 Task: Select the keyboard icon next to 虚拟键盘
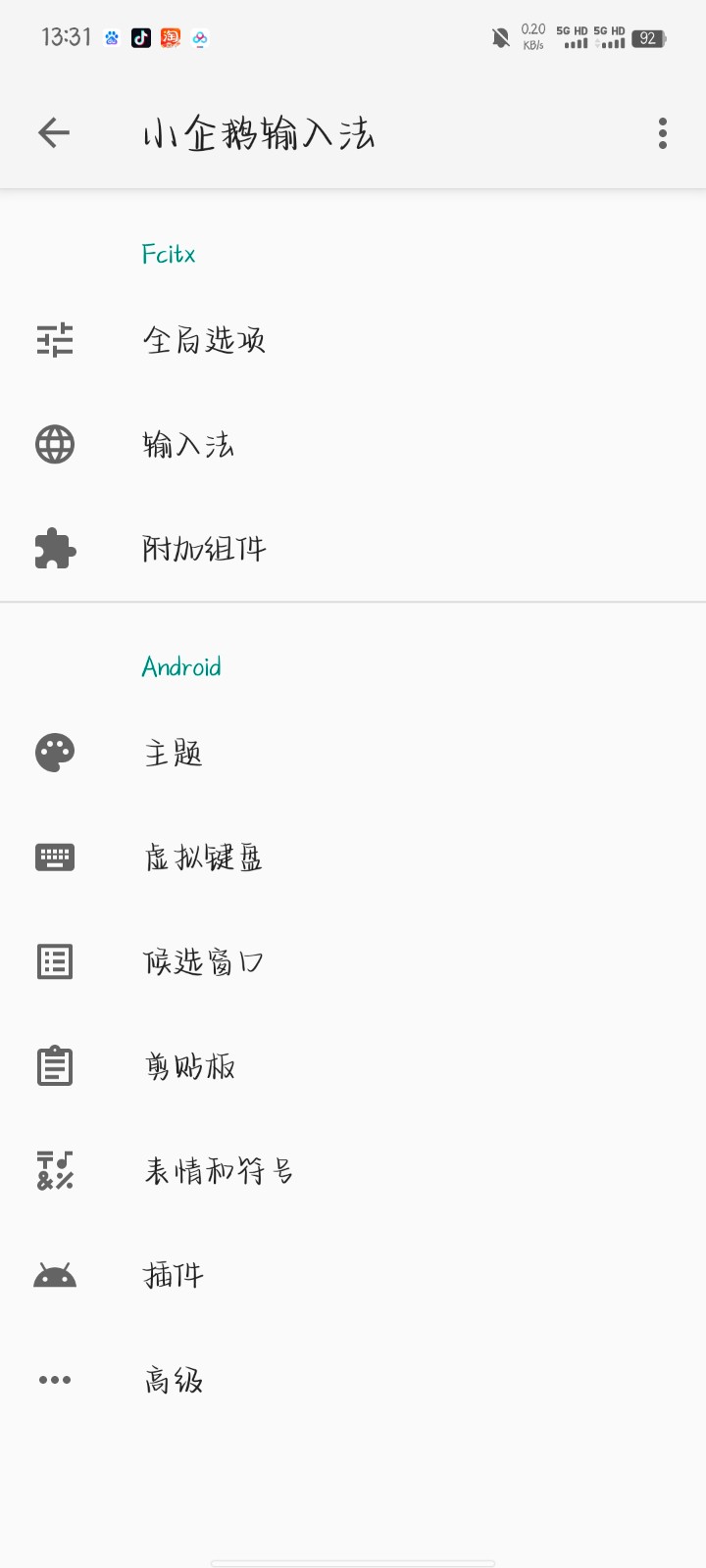pyautogui.click(x=54, y=857)
